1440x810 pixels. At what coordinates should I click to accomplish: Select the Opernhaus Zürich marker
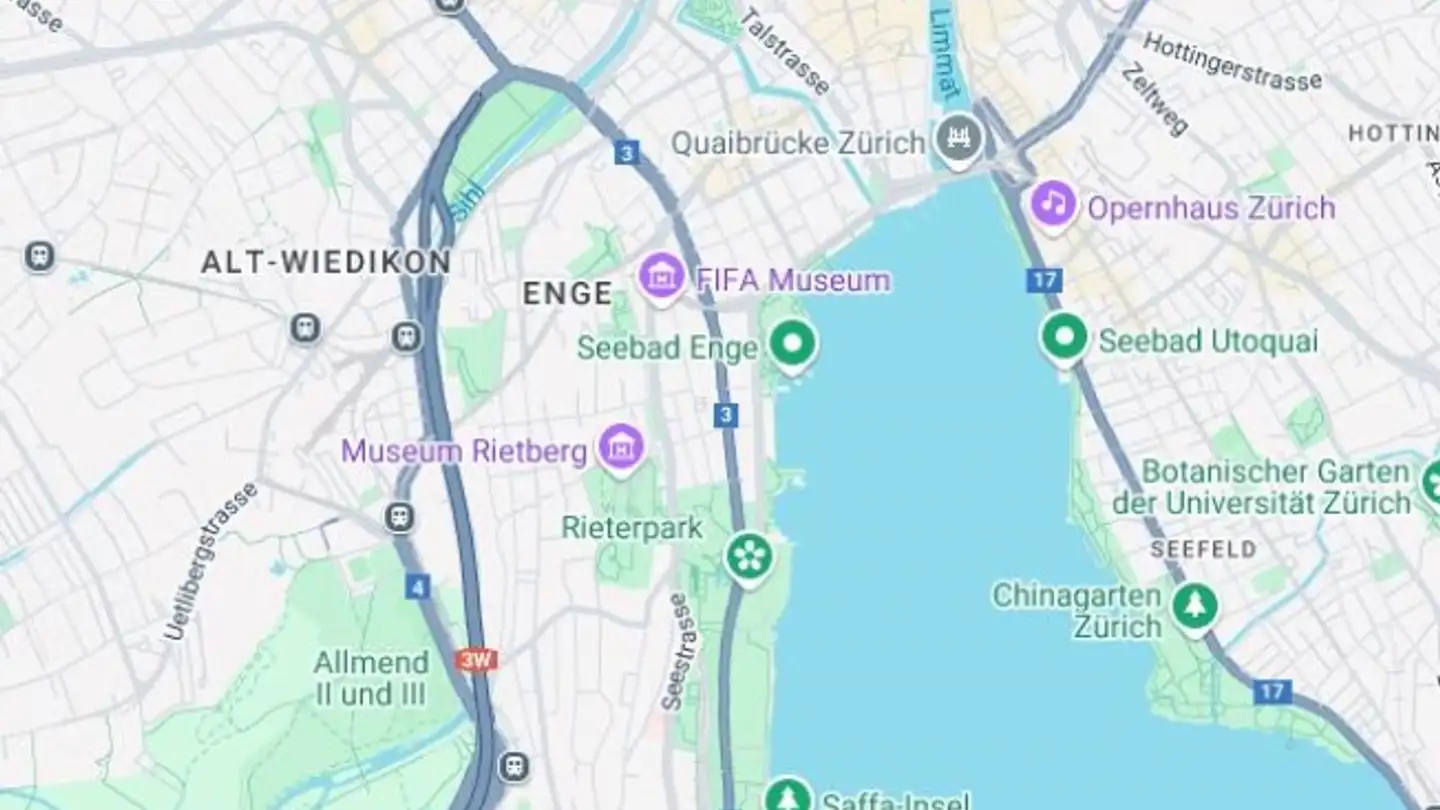(x=1053, y=205)
